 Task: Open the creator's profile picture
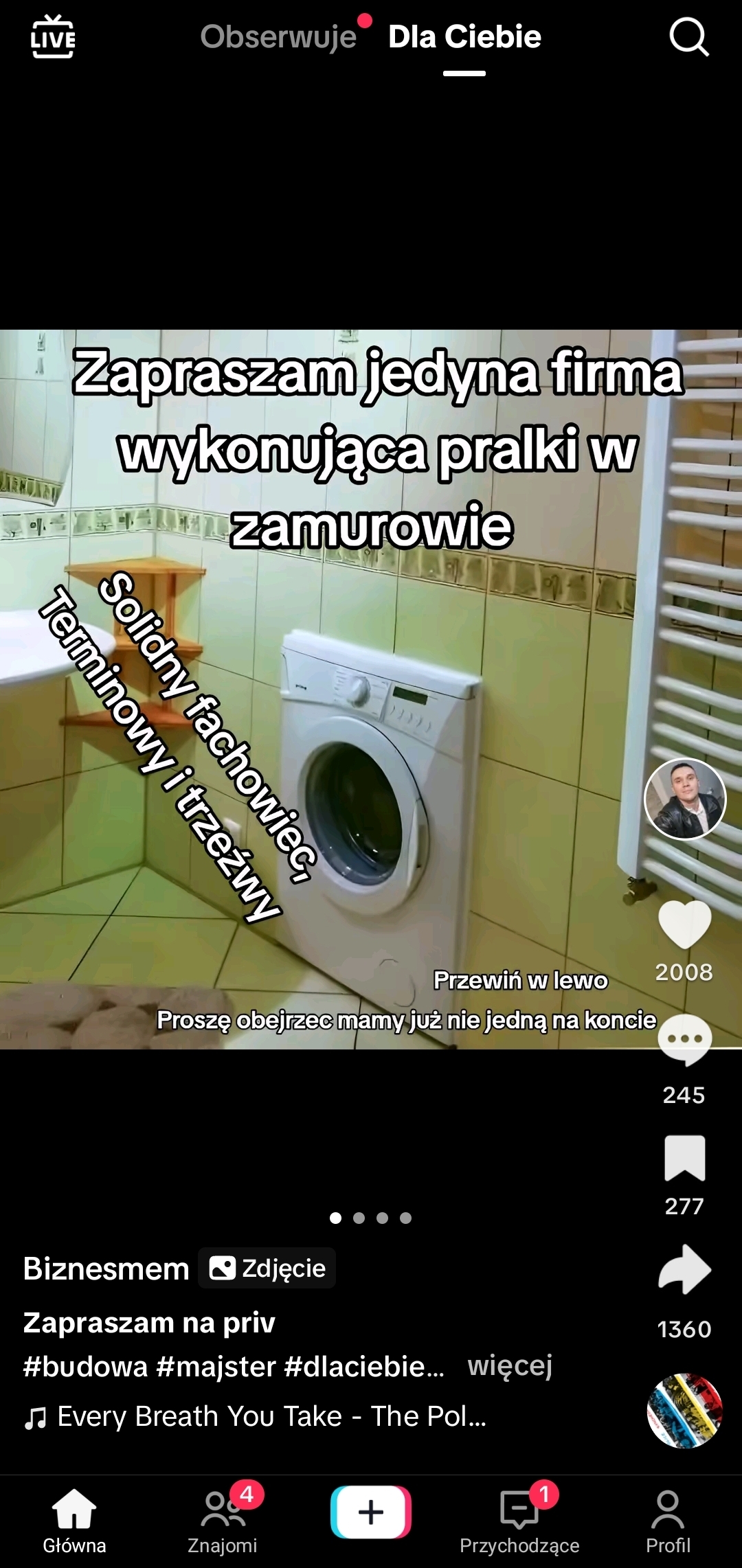click(x=685, y=799)
